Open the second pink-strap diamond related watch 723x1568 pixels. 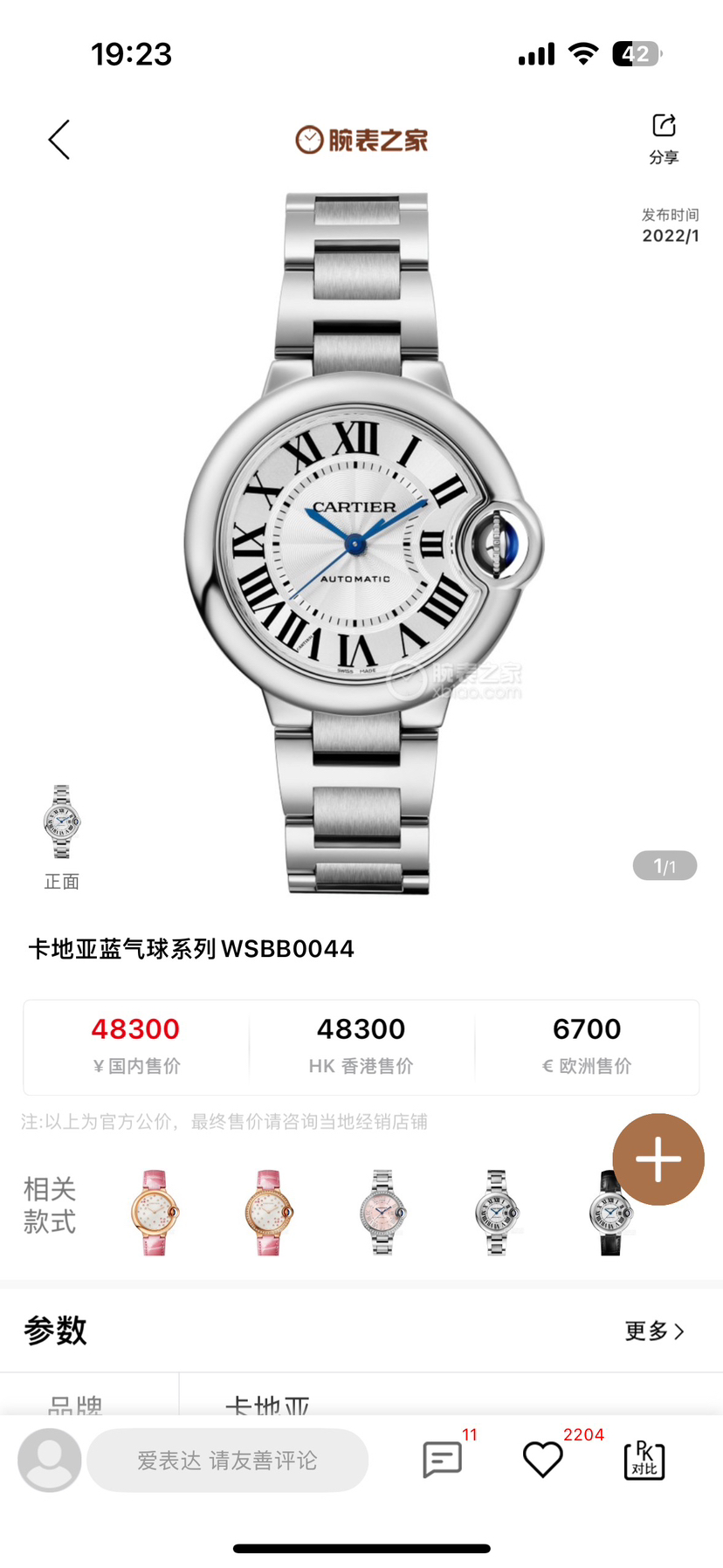(269, 1213)
